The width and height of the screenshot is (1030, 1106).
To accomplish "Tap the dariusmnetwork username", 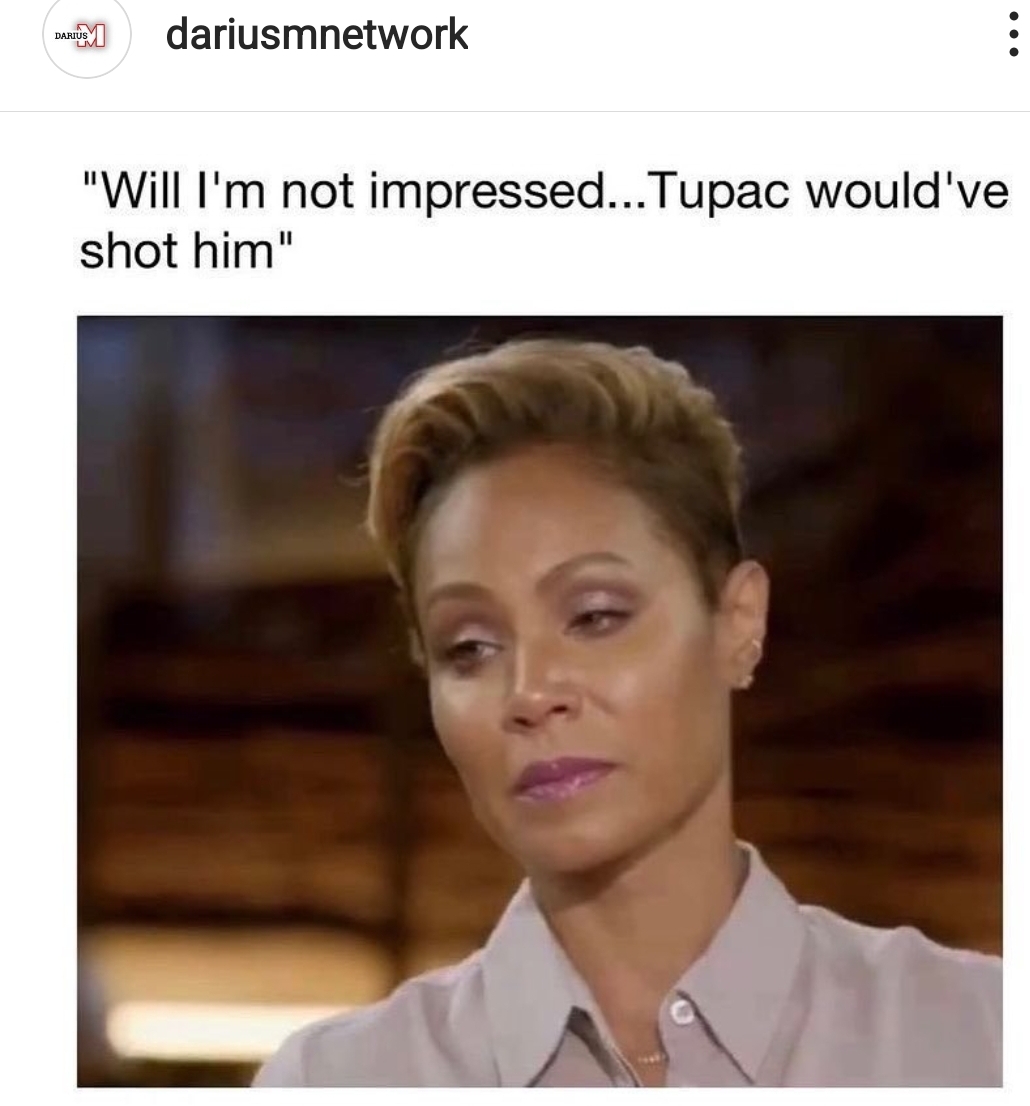I will point(316,35).
